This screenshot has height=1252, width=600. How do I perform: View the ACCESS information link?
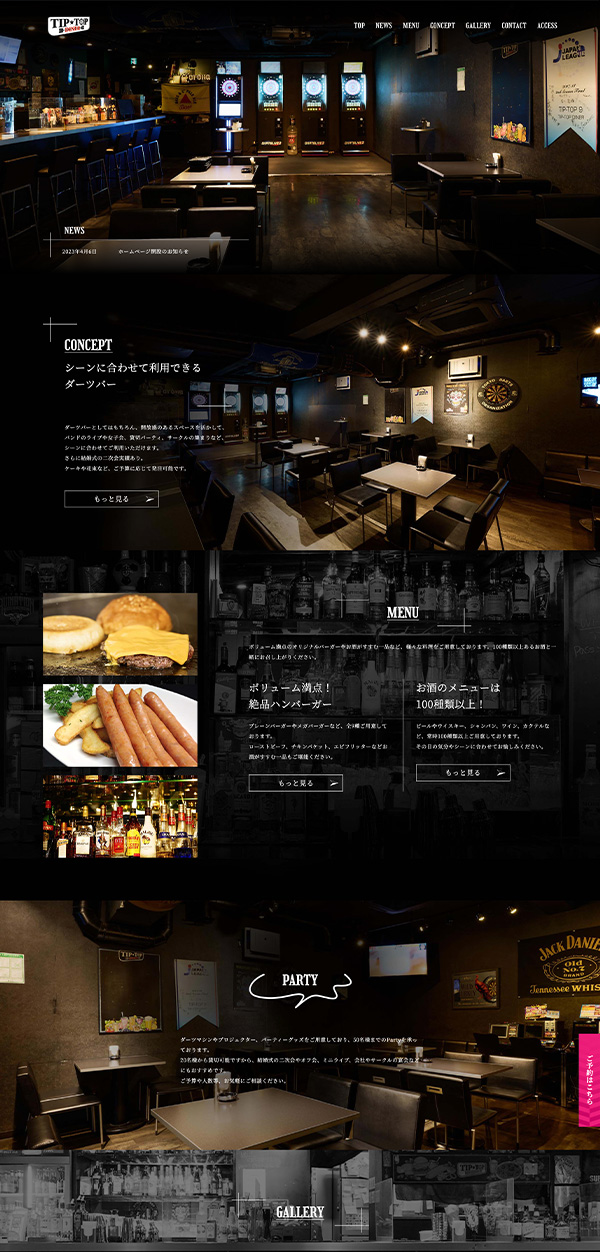coord(547,25)
